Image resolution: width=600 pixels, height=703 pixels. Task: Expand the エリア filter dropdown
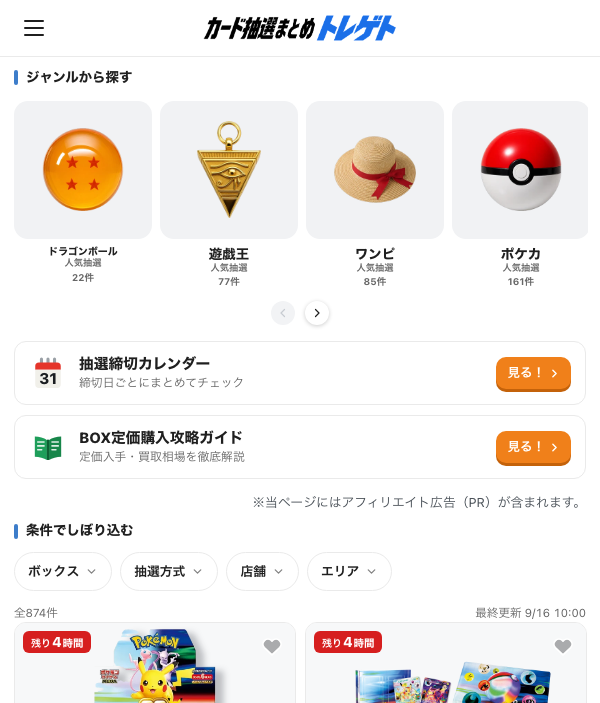point(349,571)
